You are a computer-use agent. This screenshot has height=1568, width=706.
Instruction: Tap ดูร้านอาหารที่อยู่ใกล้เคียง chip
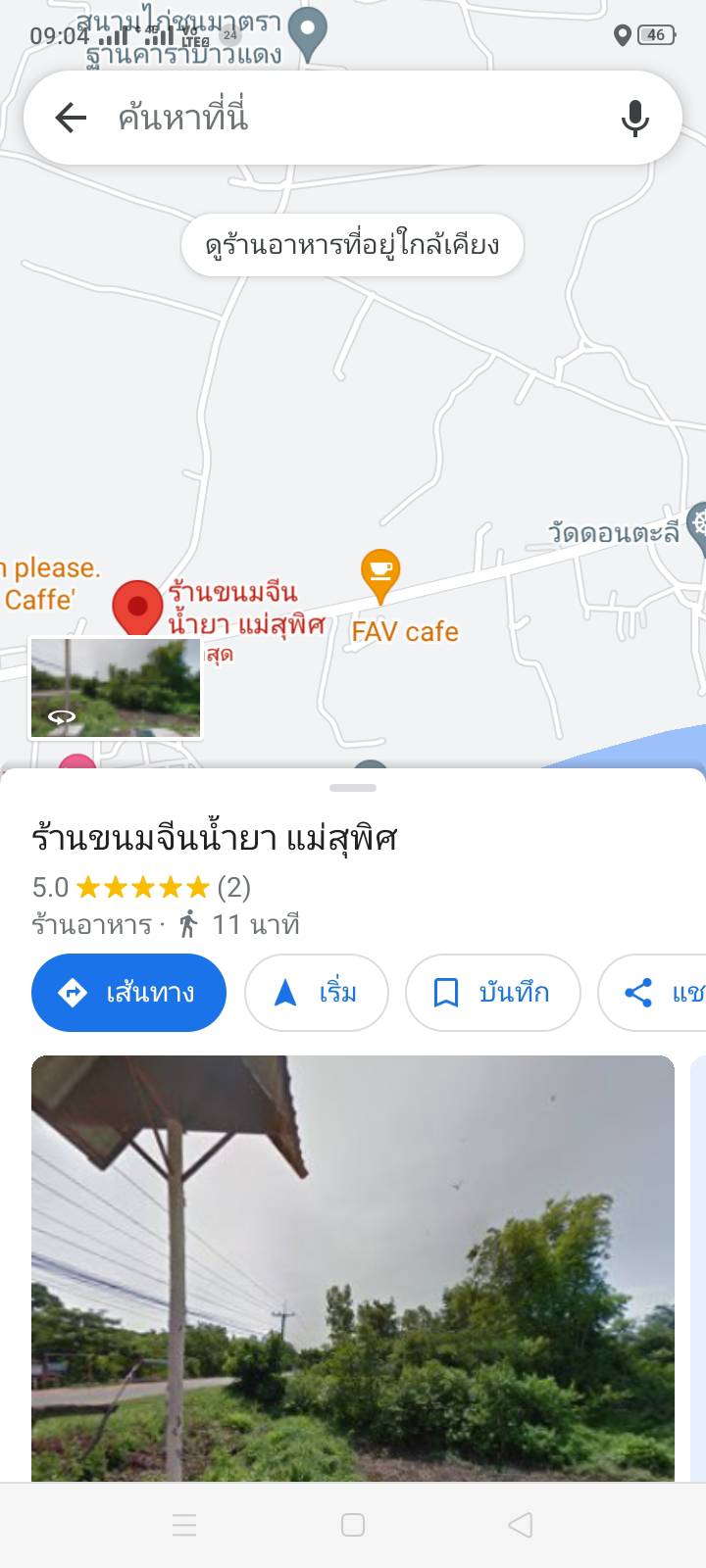tap(352, 245)
